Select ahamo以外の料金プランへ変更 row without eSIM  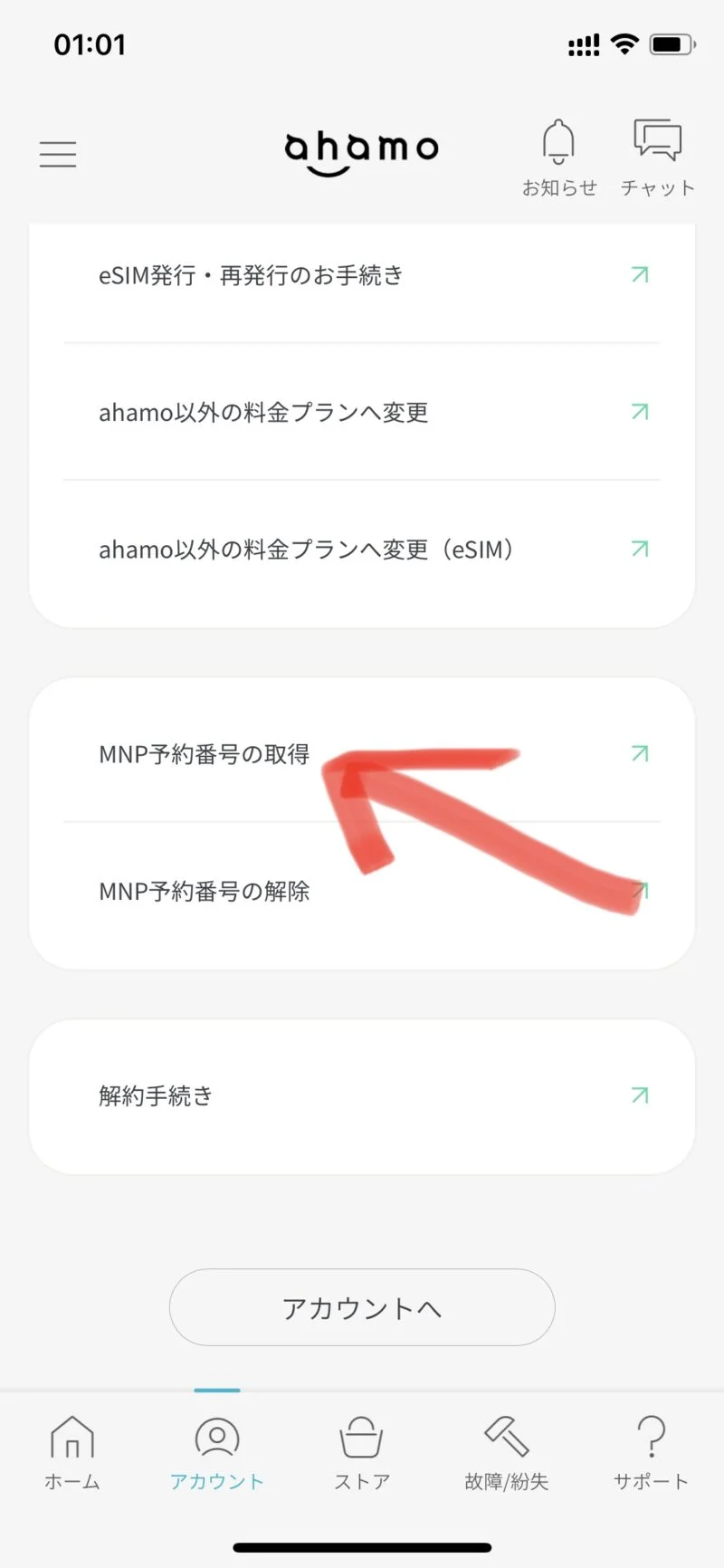pyautogui.click(x=362, y=412)
